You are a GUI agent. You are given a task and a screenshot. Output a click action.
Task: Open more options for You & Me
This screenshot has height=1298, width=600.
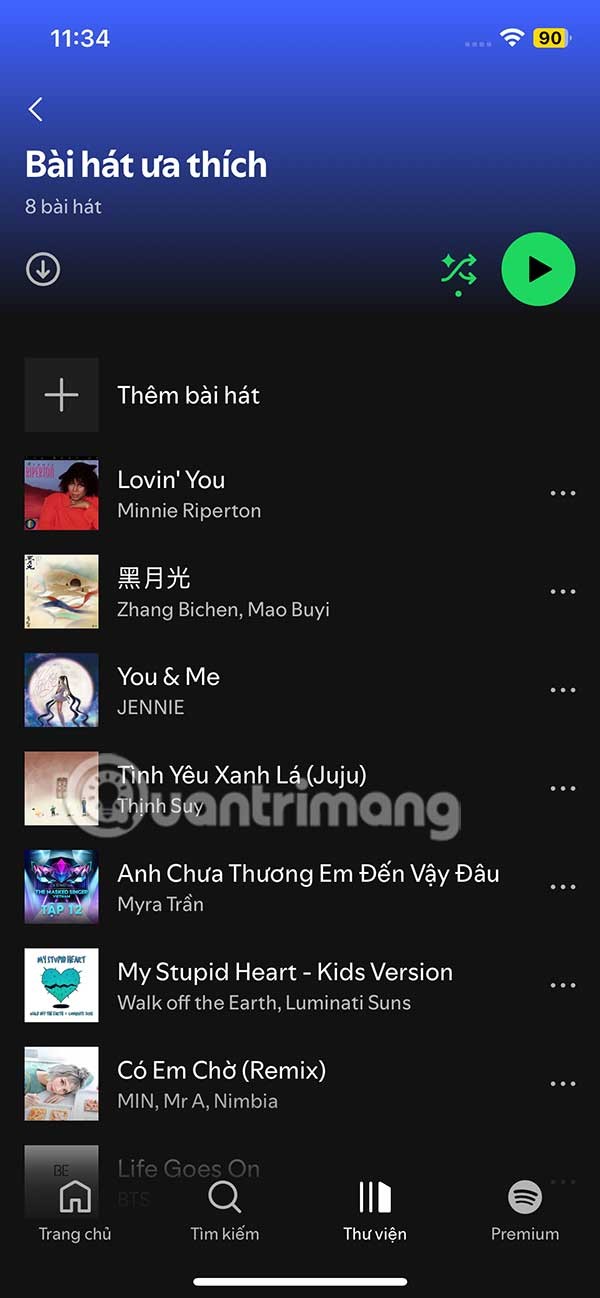click(x=563, y=690)
